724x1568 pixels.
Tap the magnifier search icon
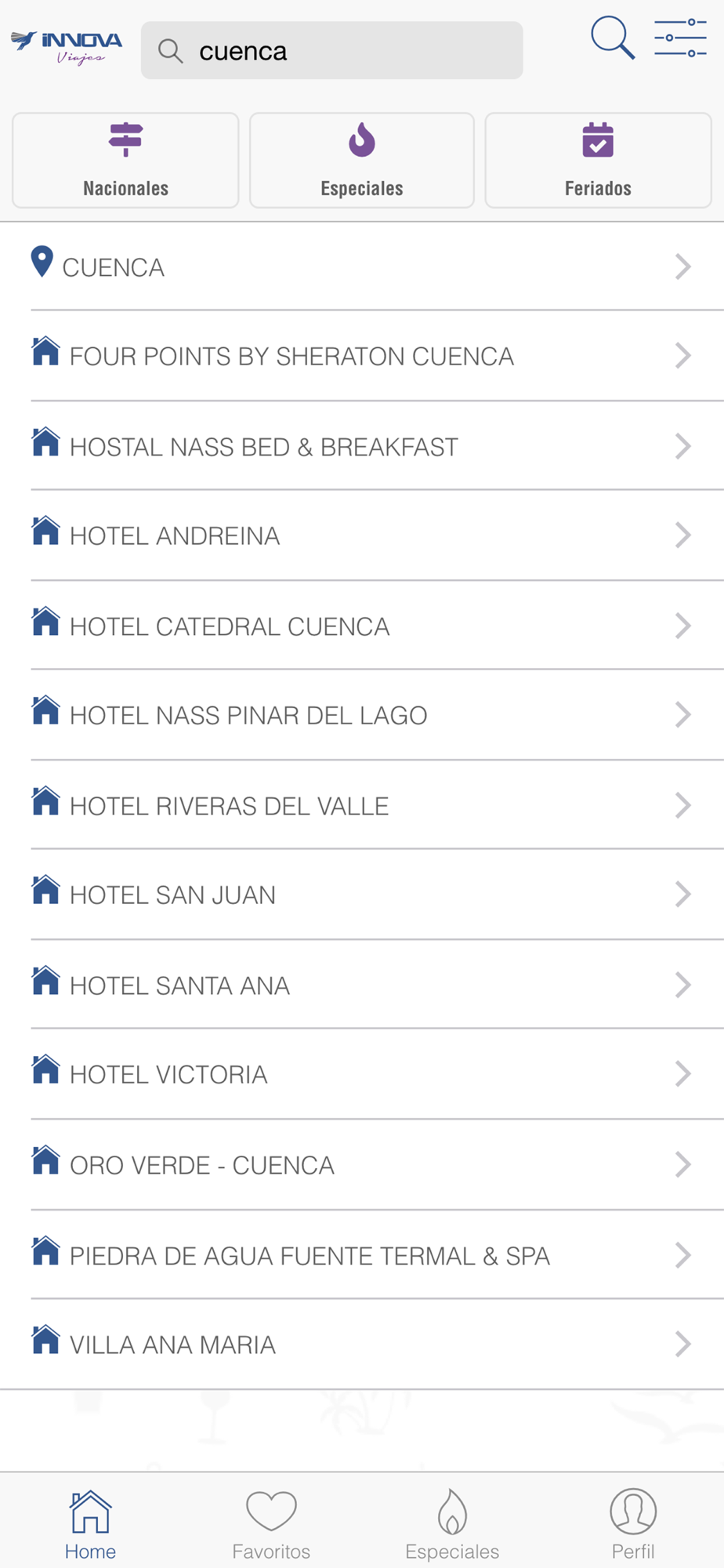coord(613,38)
